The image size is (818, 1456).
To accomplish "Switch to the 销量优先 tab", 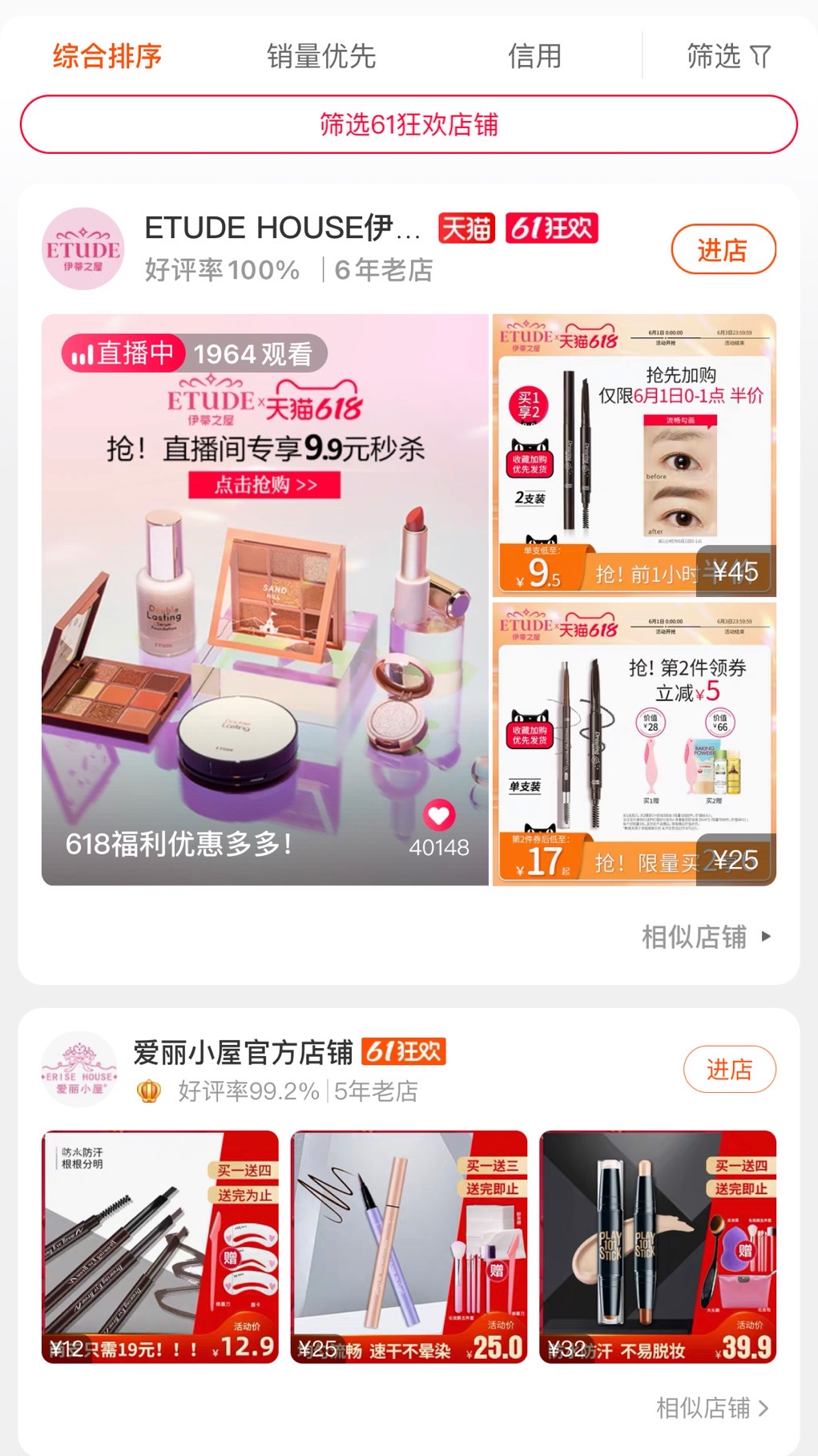I will point(321,54).
